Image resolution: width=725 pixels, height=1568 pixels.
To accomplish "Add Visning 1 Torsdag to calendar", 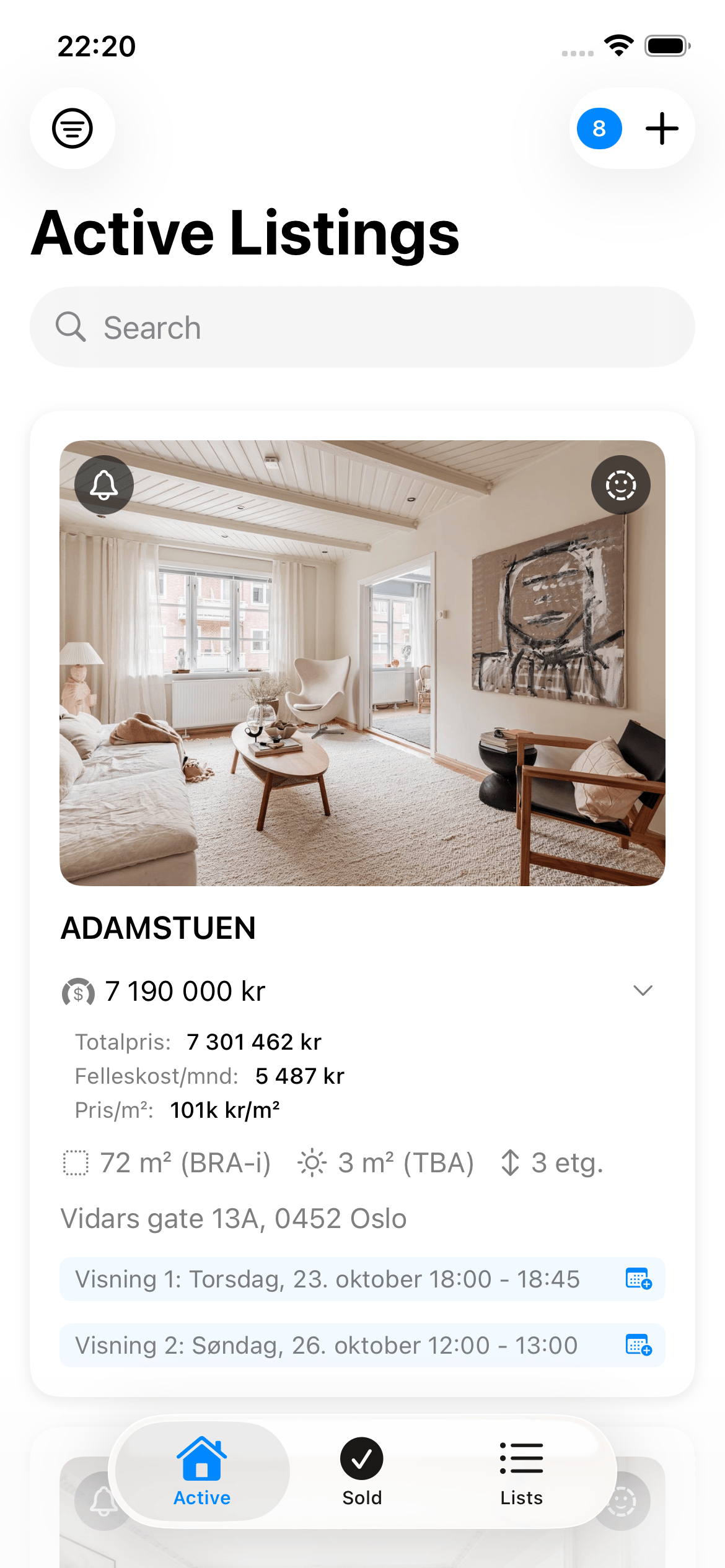I will click(x=638, y=1279).
